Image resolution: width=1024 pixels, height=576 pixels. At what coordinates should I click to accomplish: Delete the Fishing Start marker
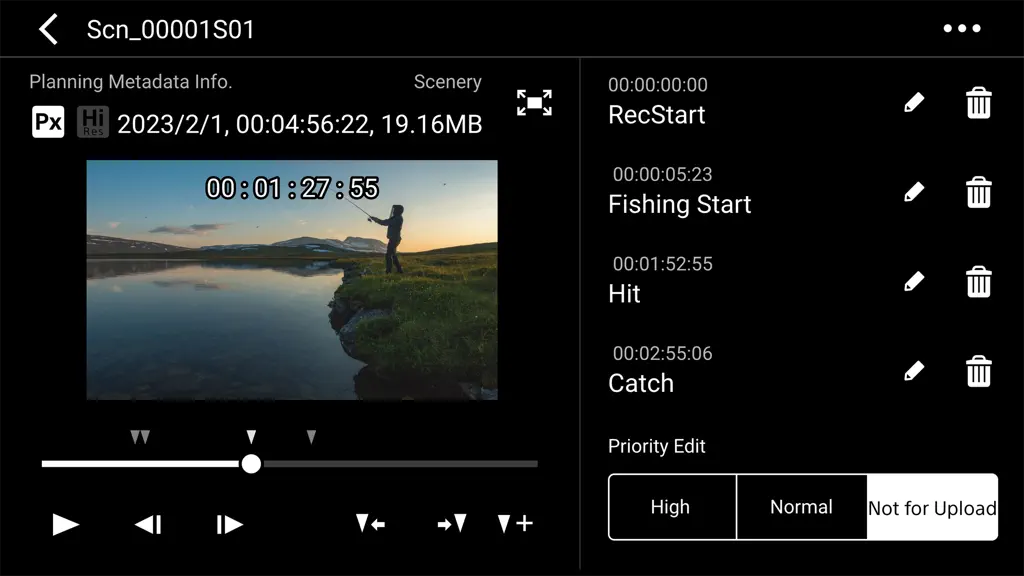tap(978, 192)
